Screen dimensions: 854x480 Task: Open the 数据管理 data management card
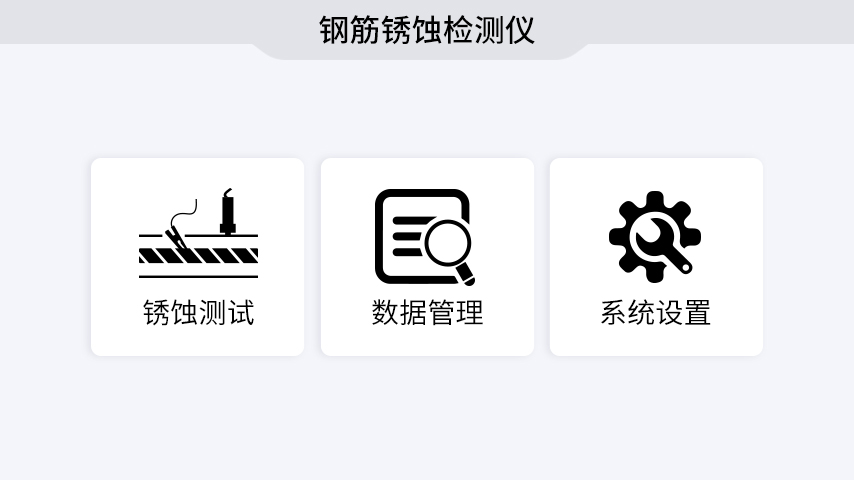[427, 256]
